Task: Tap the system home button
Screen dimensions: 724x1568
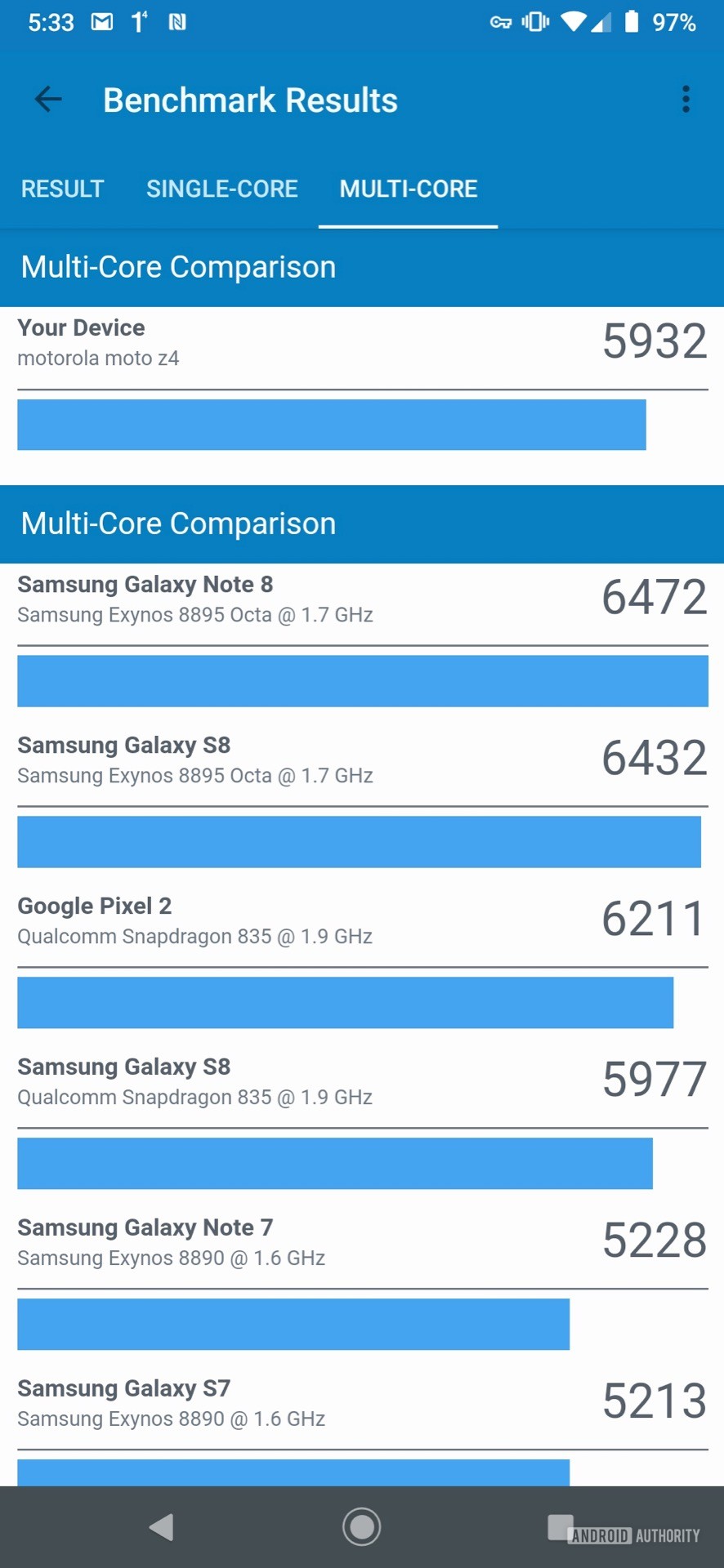Action: pos(361,1526)
